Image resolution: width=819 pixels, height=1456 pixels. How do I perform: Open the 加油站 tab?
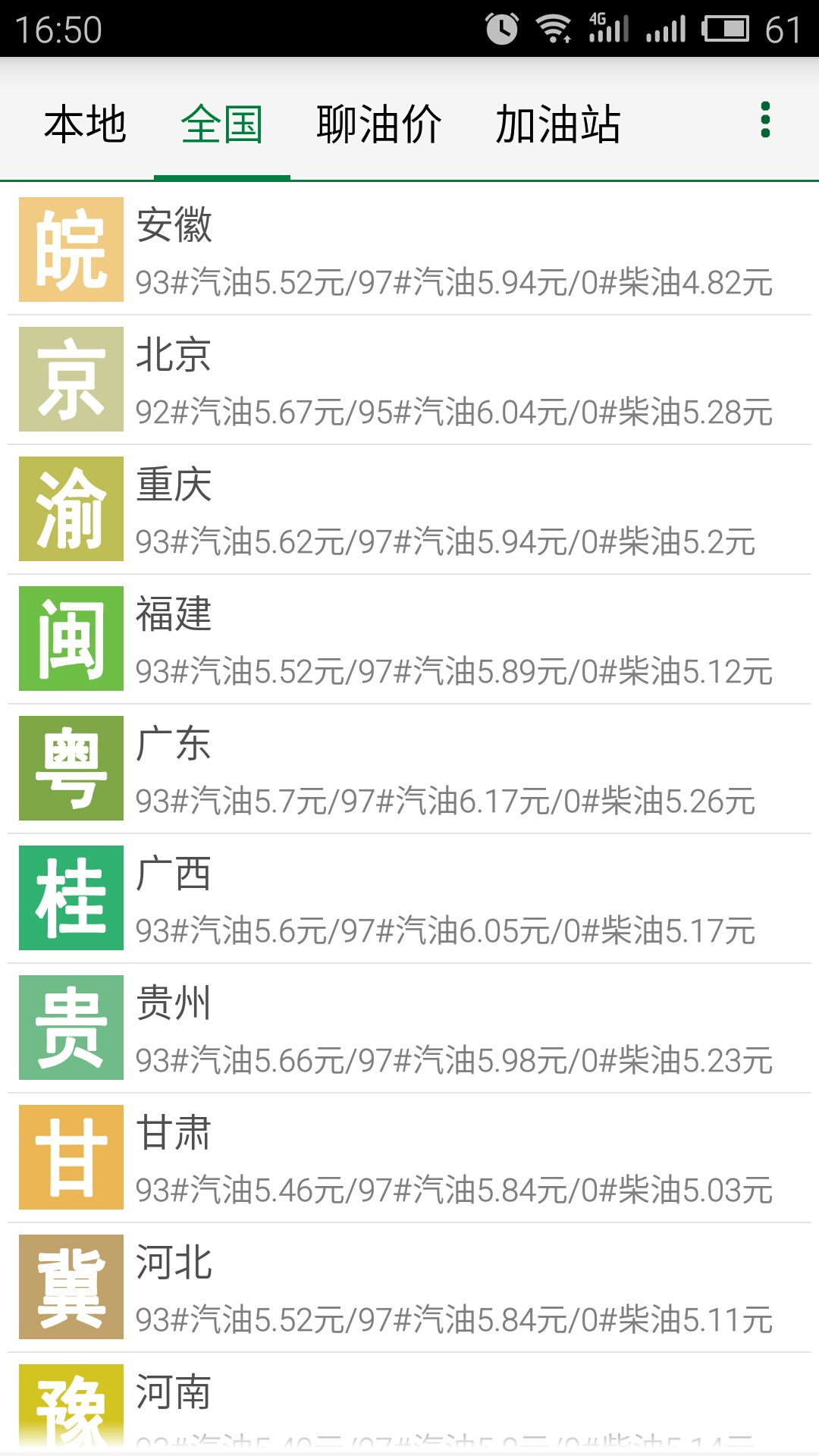pyautogui.click(x=559, y=123)
